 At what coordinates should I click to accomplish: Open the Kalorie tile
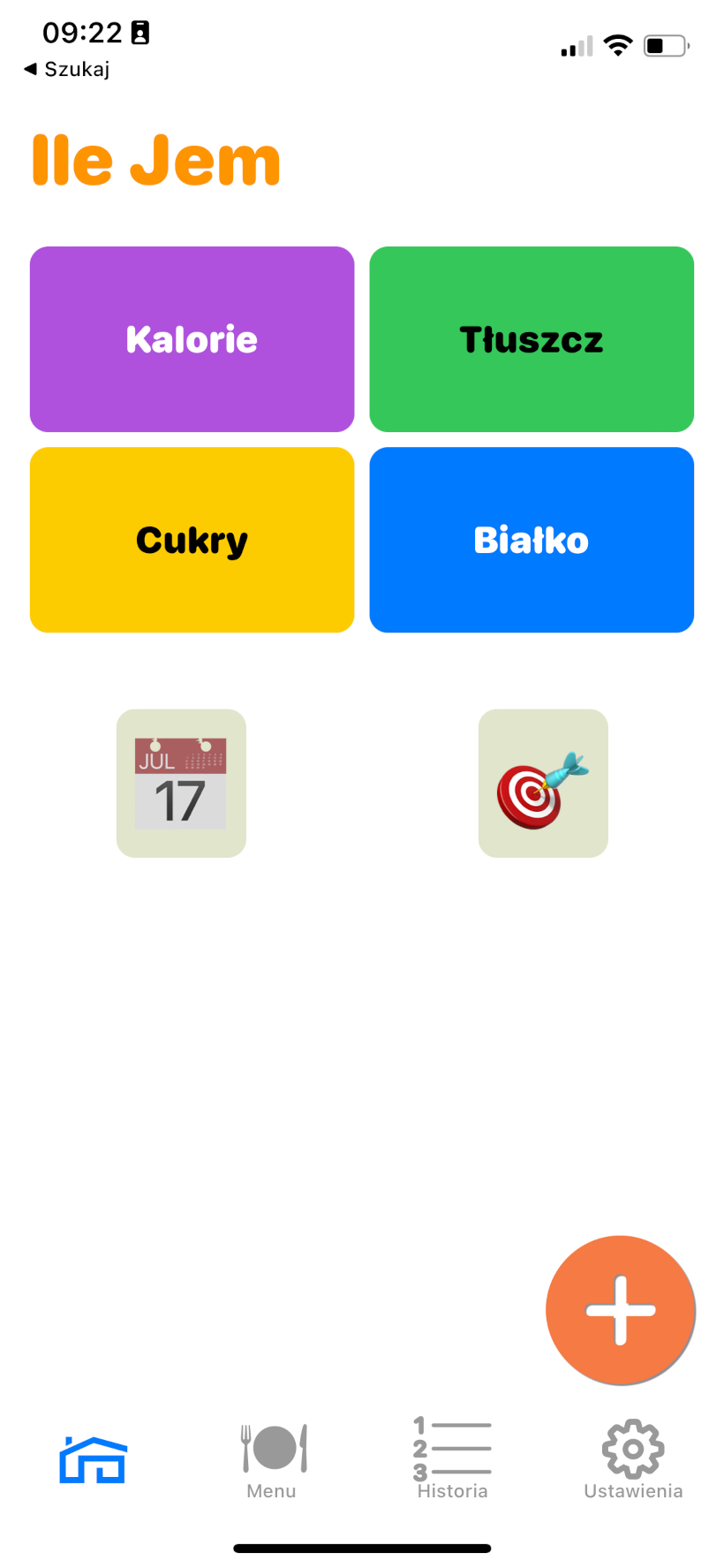click(192, 339)
